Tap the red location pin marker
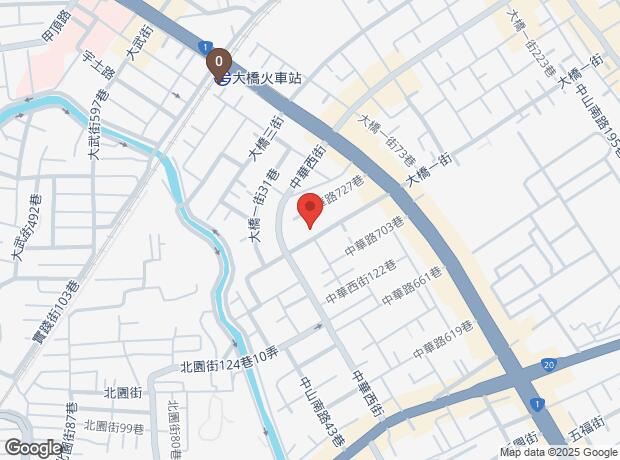This screenshot has width=620, height=460. [x=310, y=210]
